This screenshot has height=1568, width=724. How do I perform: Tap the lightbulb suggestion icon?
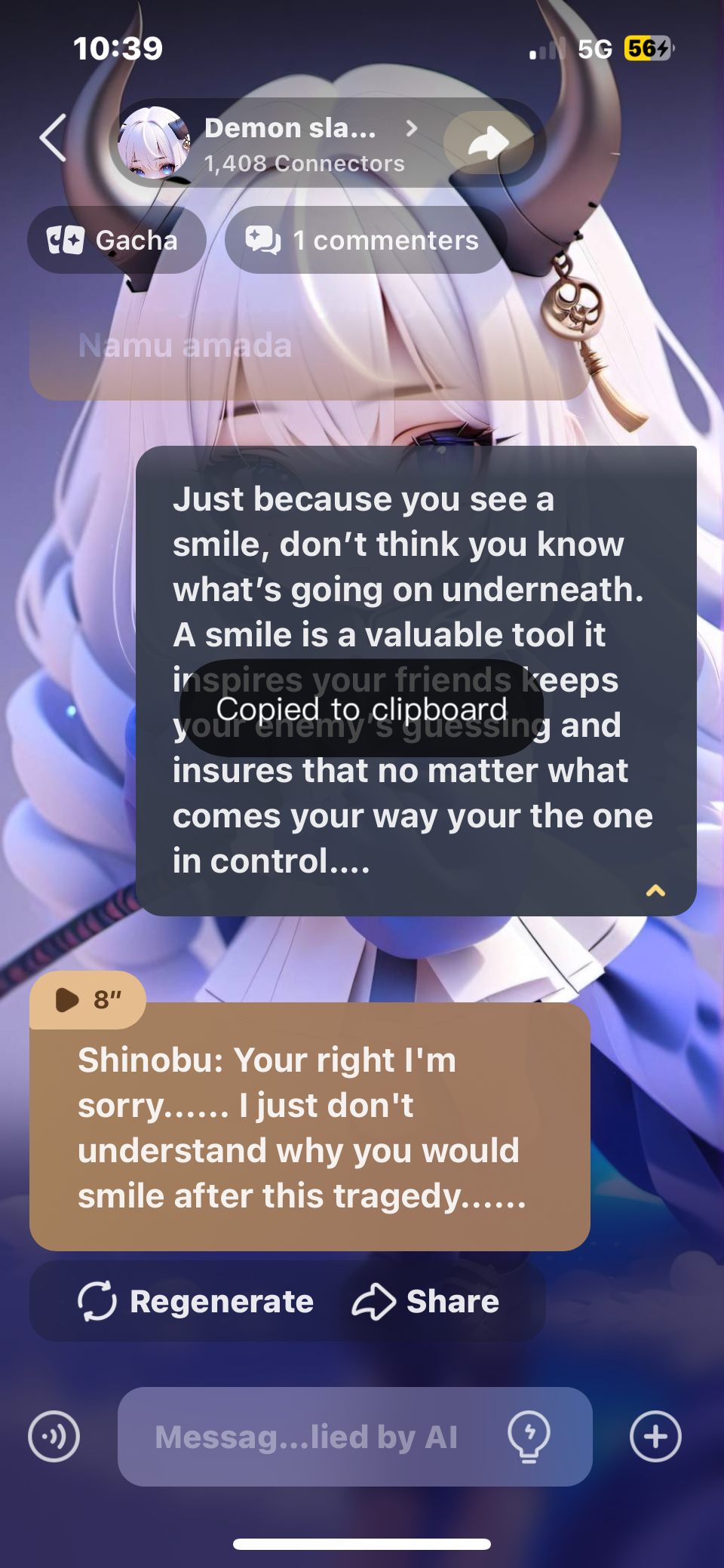point(529,1436)
